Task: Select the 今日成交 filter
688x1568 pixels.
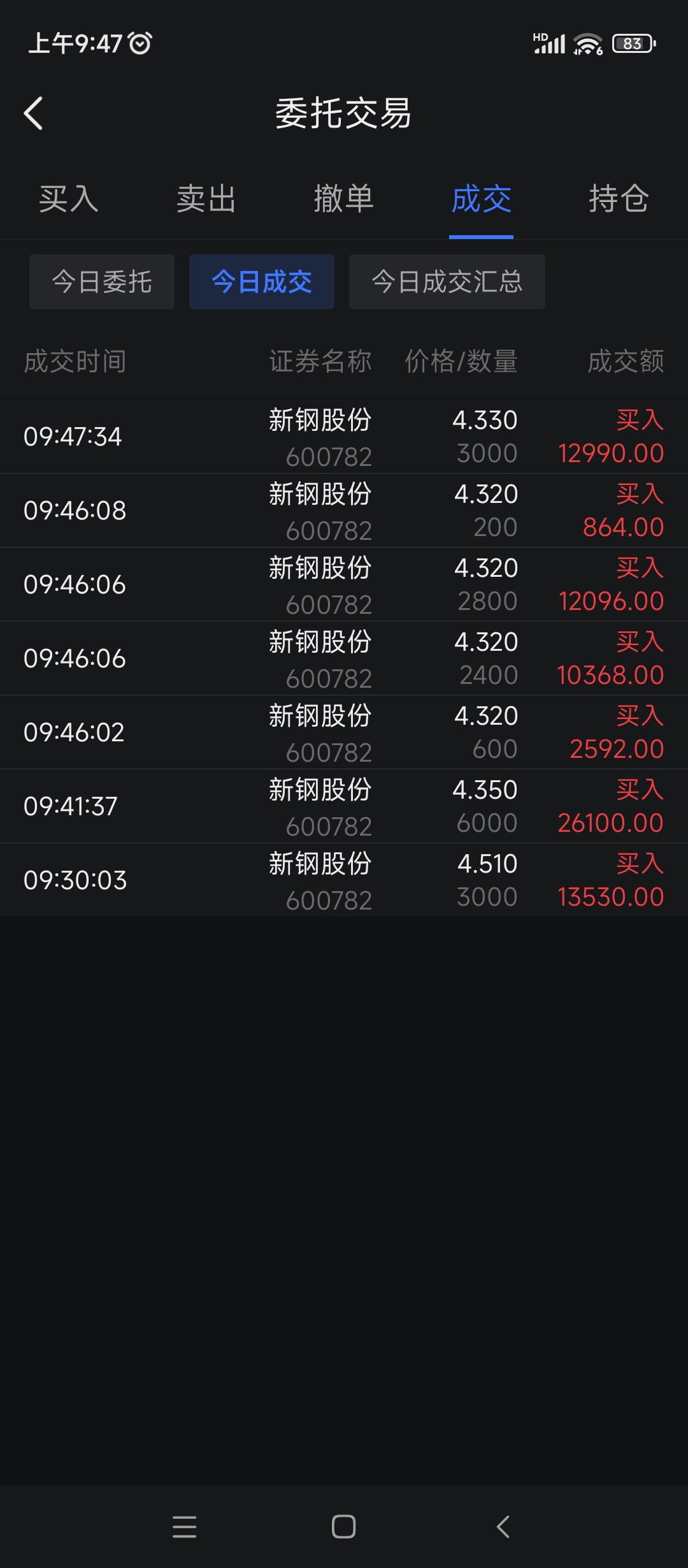Action: [x=262, y=282]
